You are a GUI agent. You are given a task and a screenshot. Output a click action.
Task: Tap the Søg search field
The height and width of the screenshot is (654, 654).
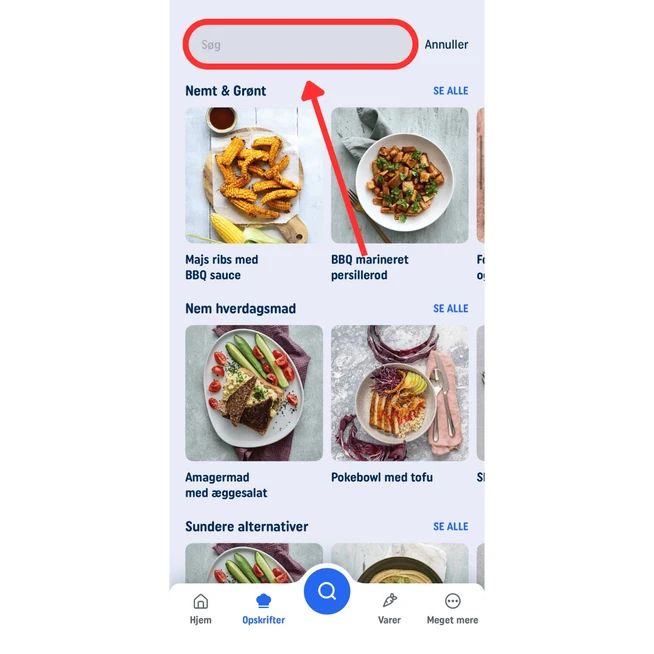click(300, 45)
